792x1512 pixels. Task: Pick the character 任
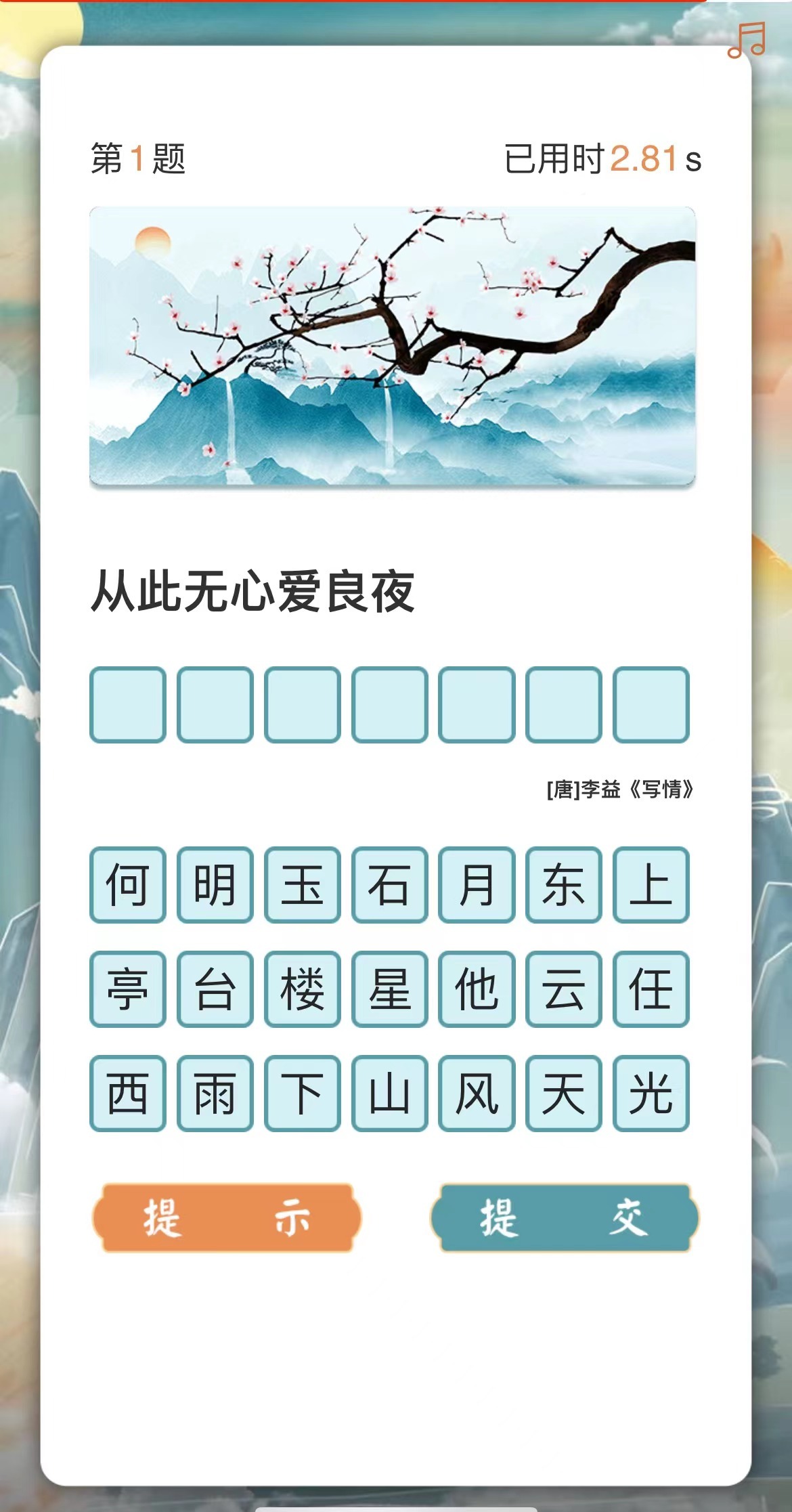pyautogui.click(x=651, y=989)
